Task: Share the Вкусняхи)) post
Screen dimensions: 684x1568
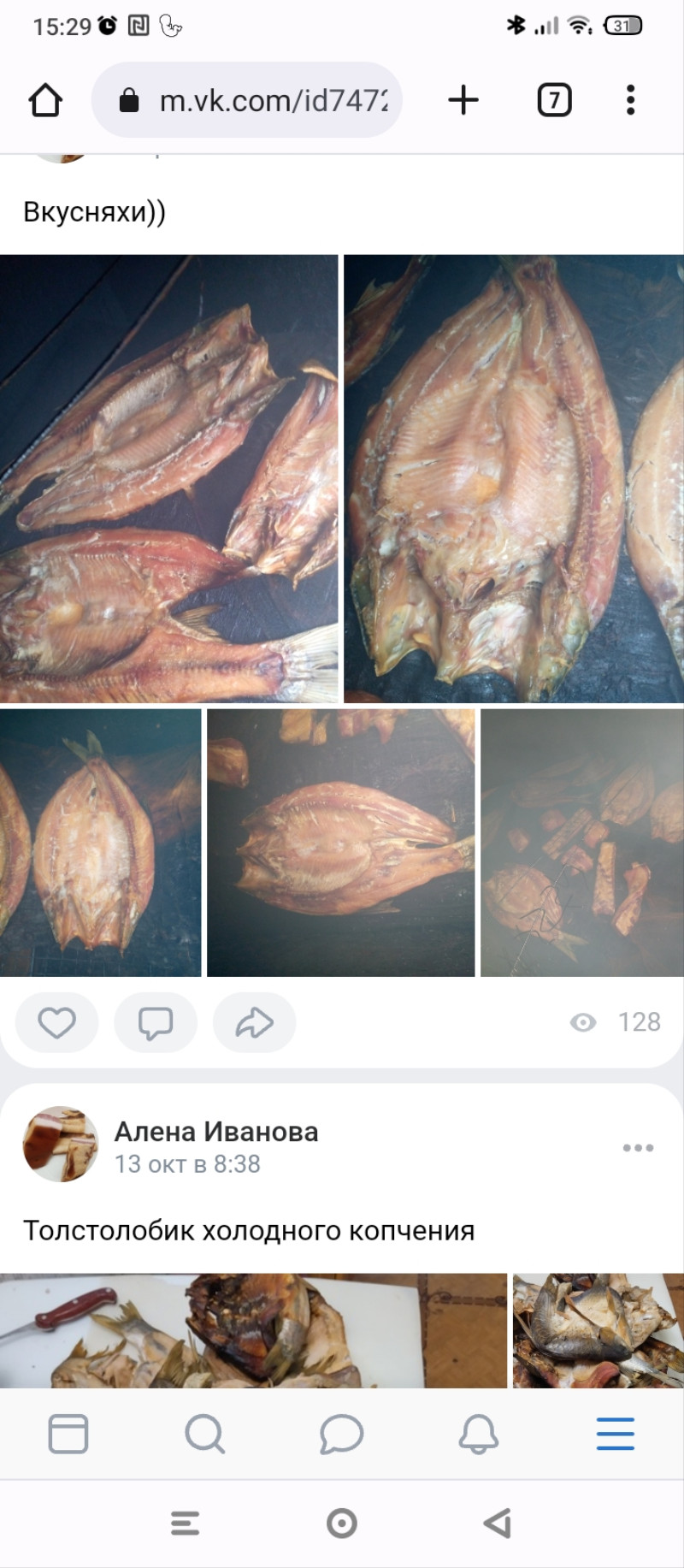Action: pos(254,1022)
